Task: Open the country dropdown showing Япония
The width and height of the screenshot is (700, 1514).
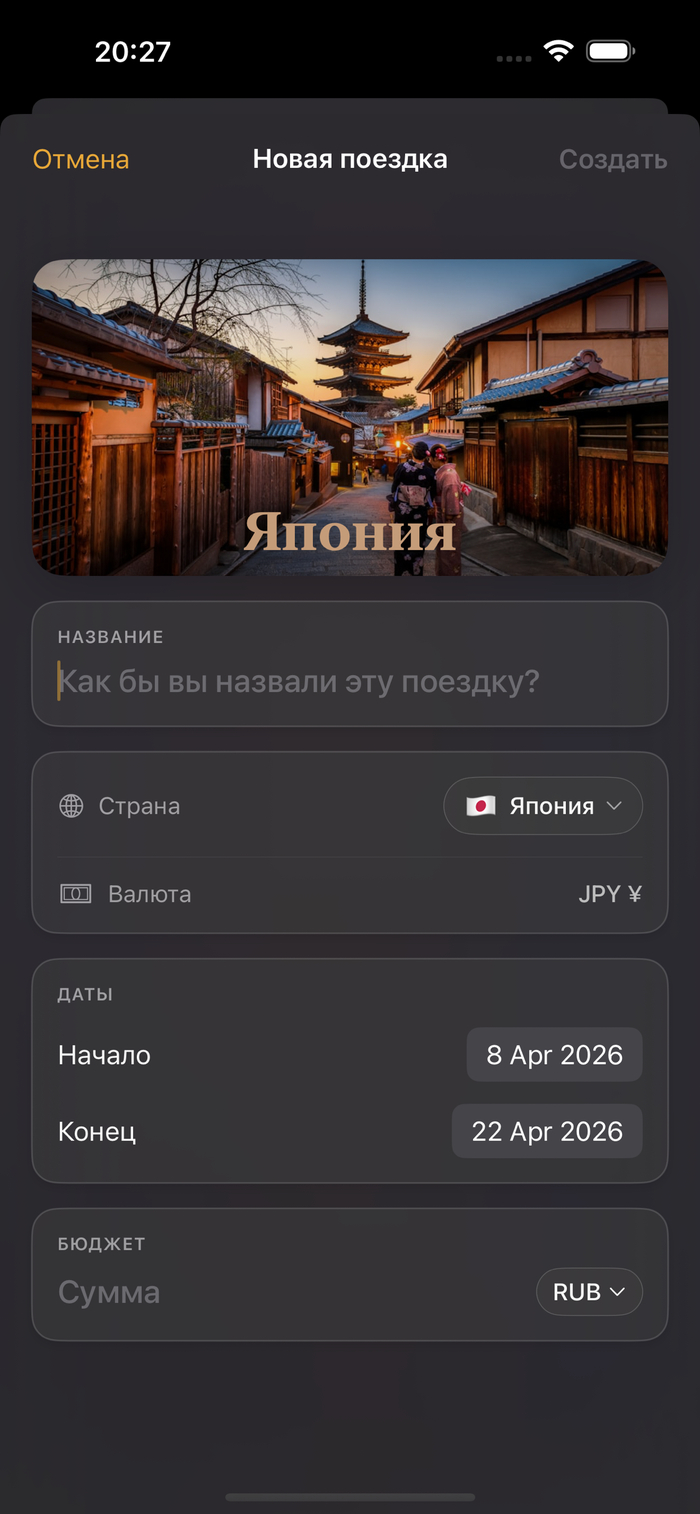Action: pos(543,806)
